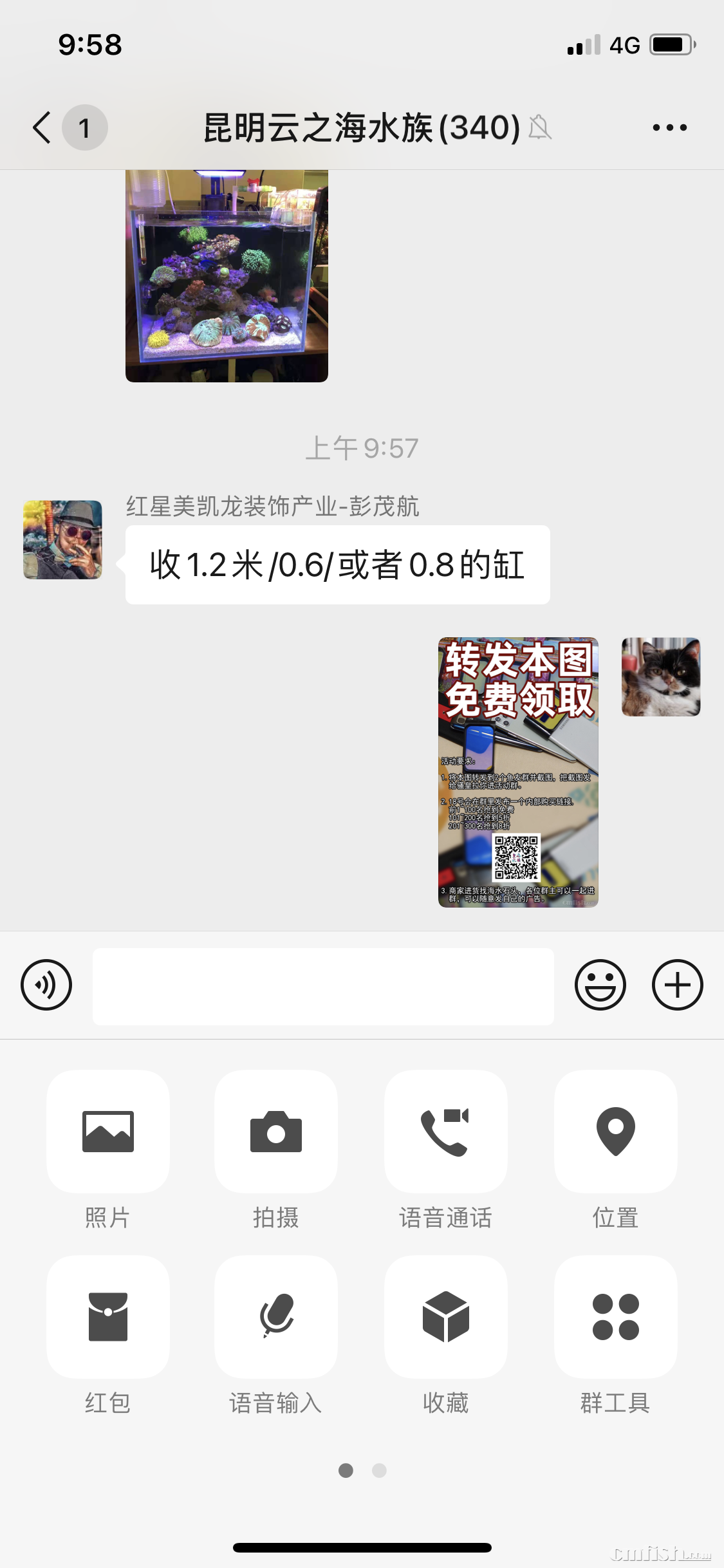The width and height of the screenshot is (724, 1568).
Task: Open the 转发本图免费领取 poster image
Action: click(518, 772)
